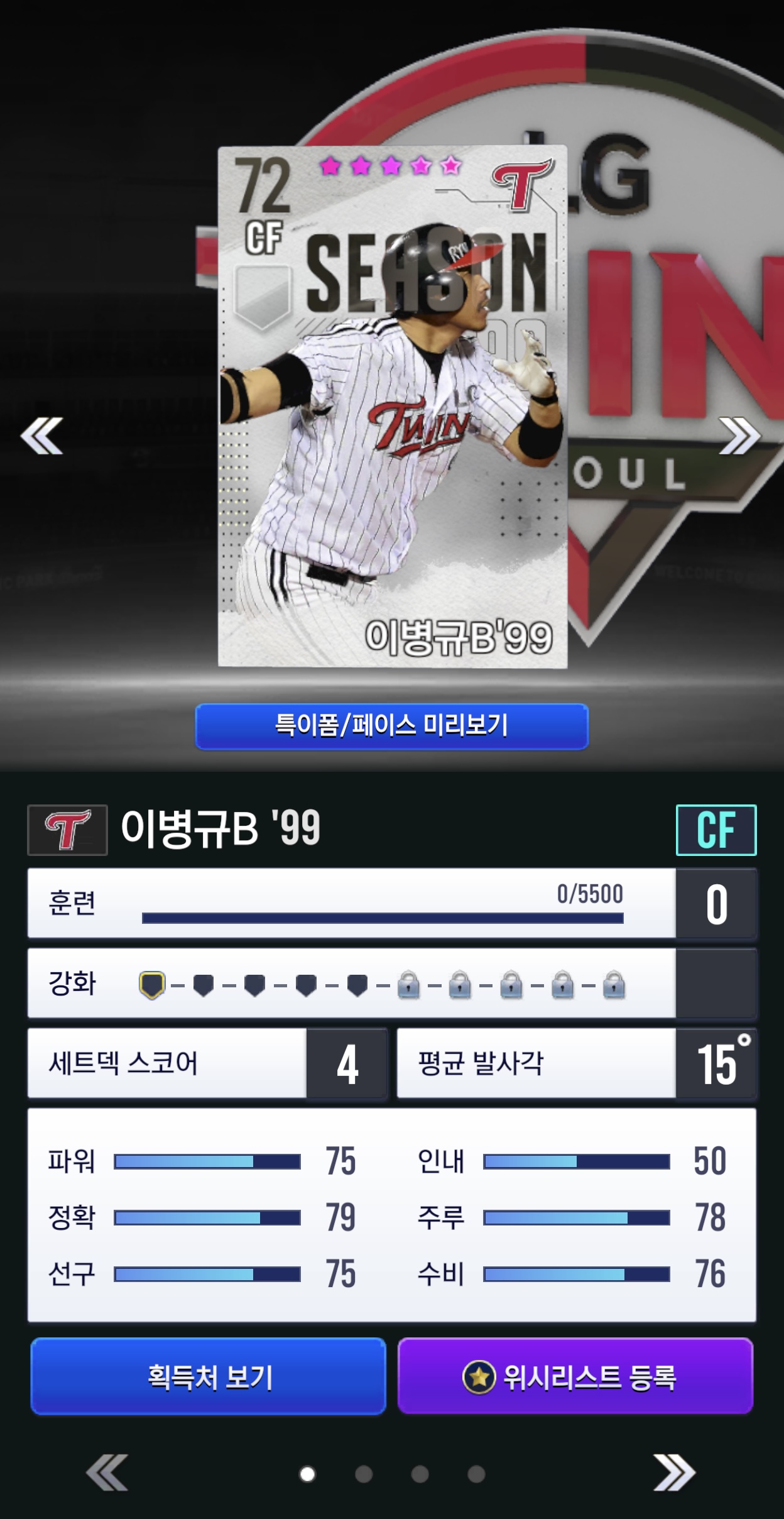Tap the bottom right double arrow

click(674, 1472)
